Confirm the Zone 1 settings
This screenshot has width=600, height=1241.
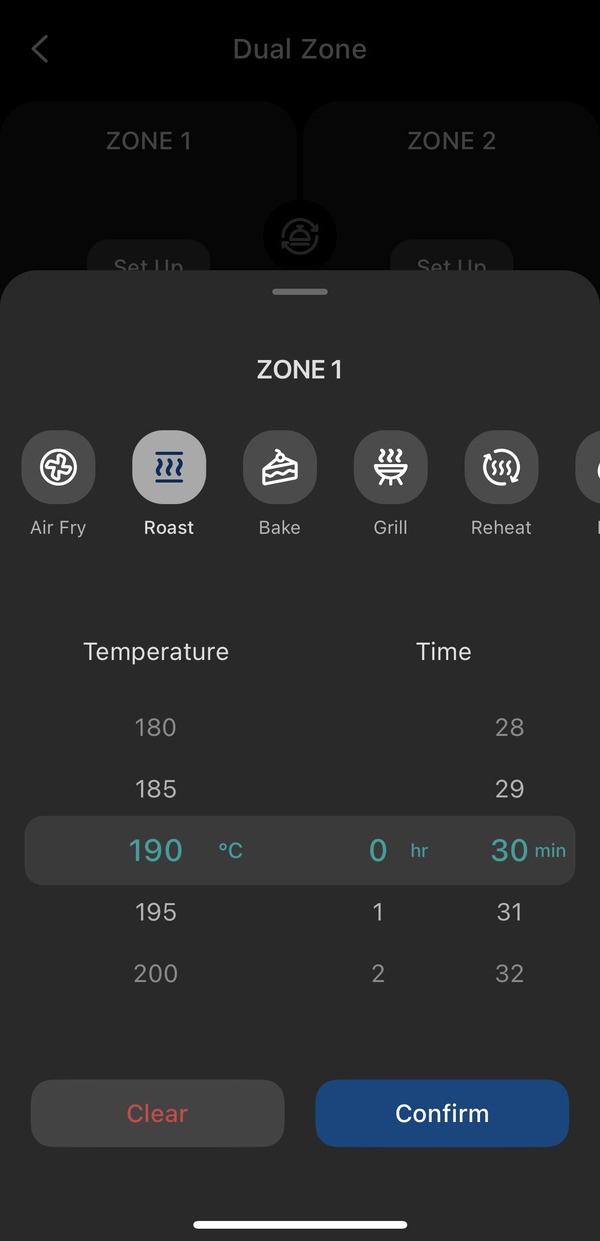coord(442,1113)
